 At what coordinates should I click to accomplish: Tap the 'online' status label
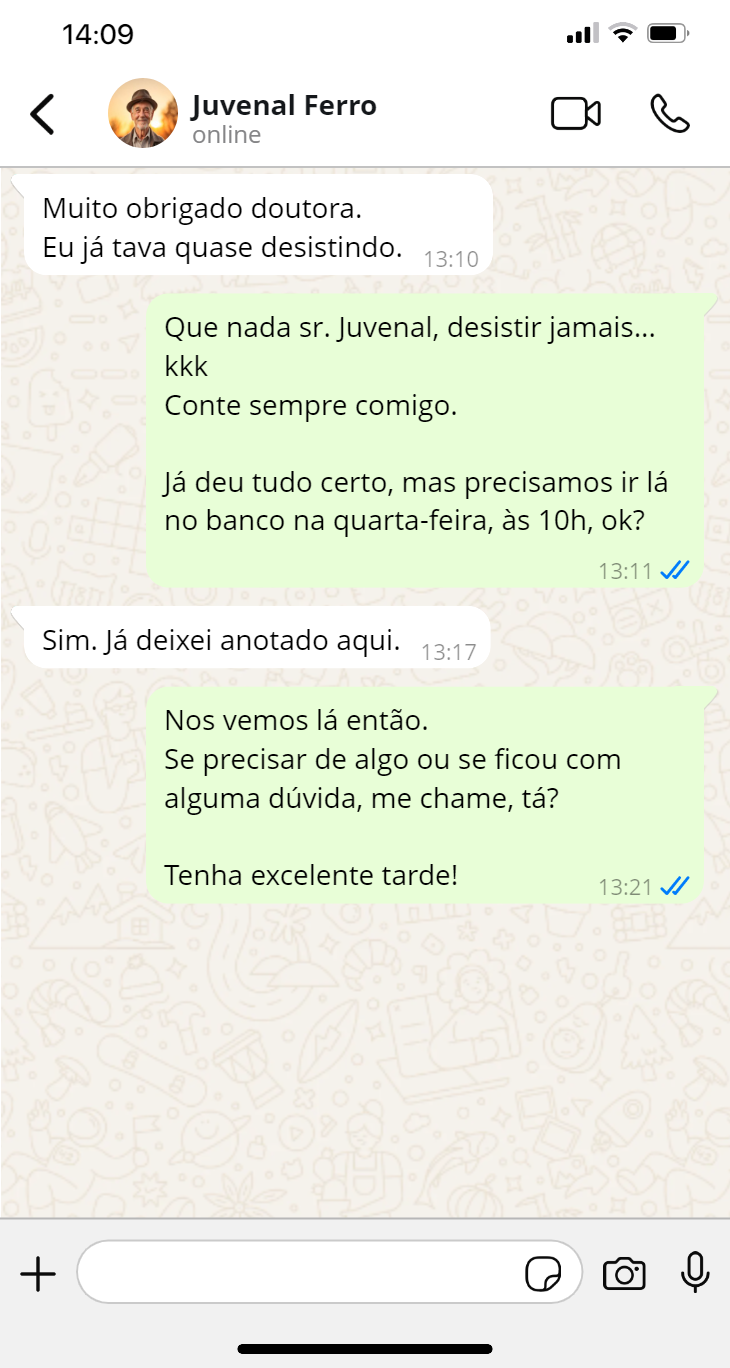(226, 135)
